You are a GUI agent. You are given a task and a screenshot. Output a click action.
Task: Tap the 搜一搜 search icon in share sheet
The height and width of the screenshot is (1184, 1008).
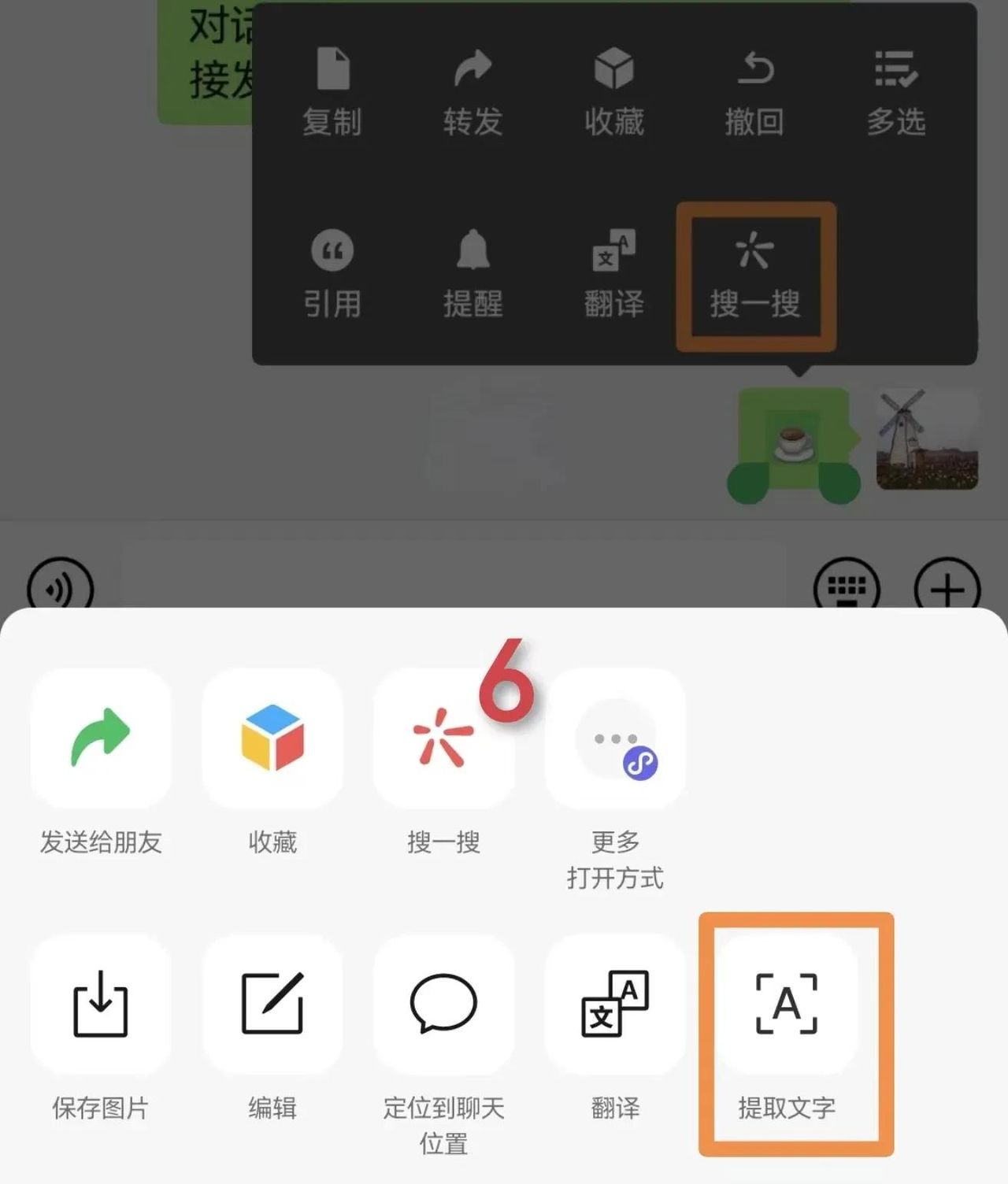pyautogui.click(x=443, y=738)
